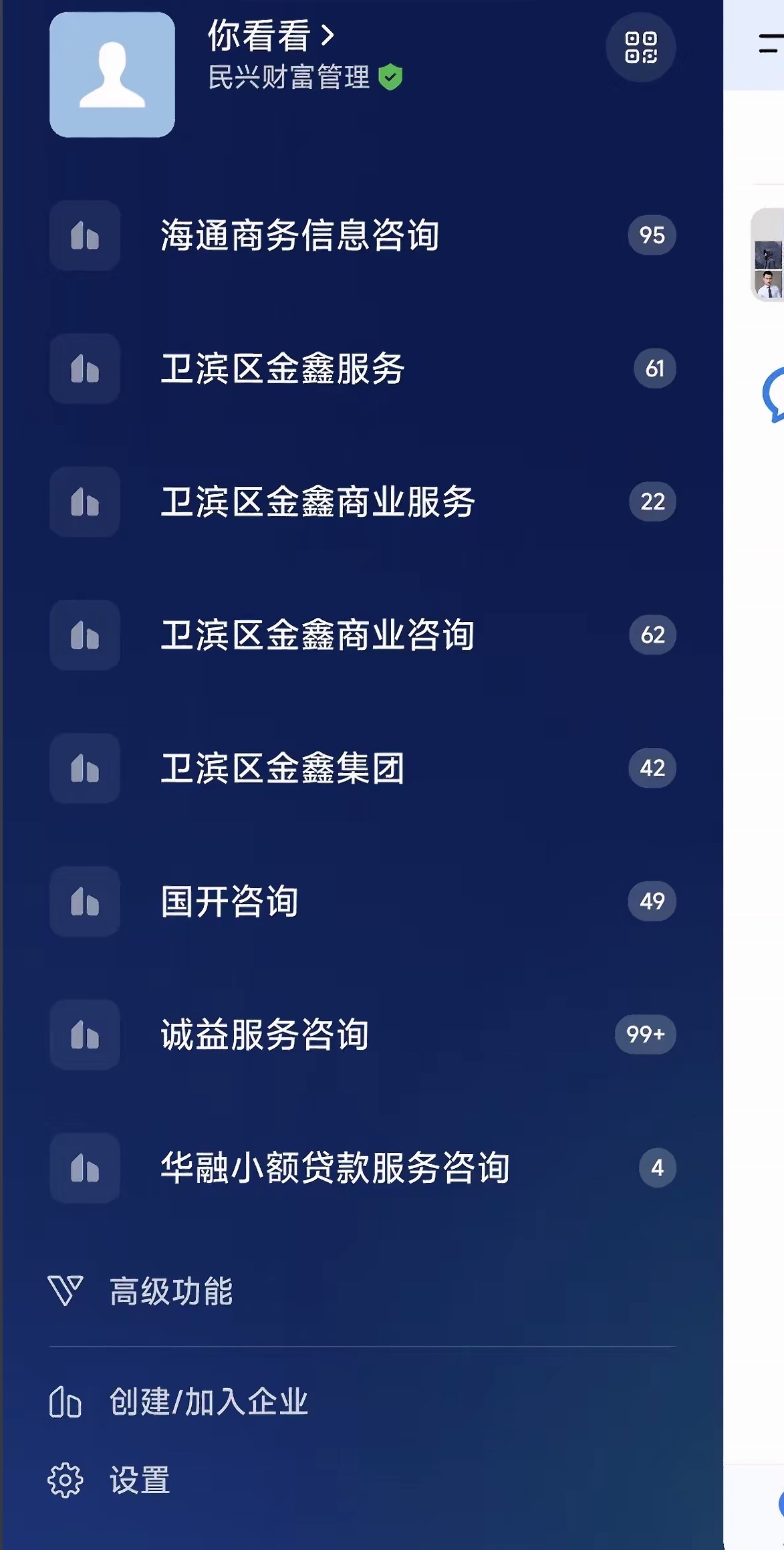Image resolution: width=784 pixels, height=1550 pixels.
Task: Click the verified badge next to 民兴财富管理
Action: click(x=390, y=76)
